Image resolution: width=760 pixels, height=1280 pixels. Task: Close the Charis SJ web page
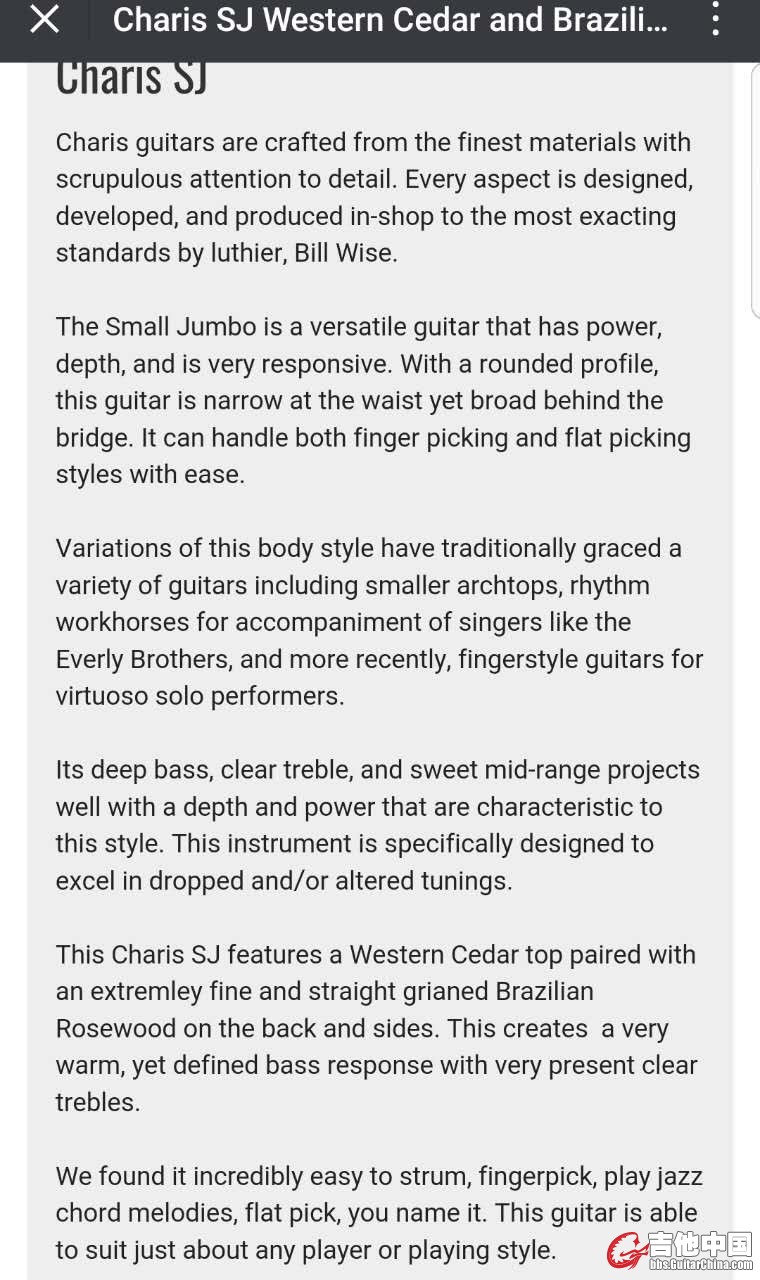(x=44, y=19)
